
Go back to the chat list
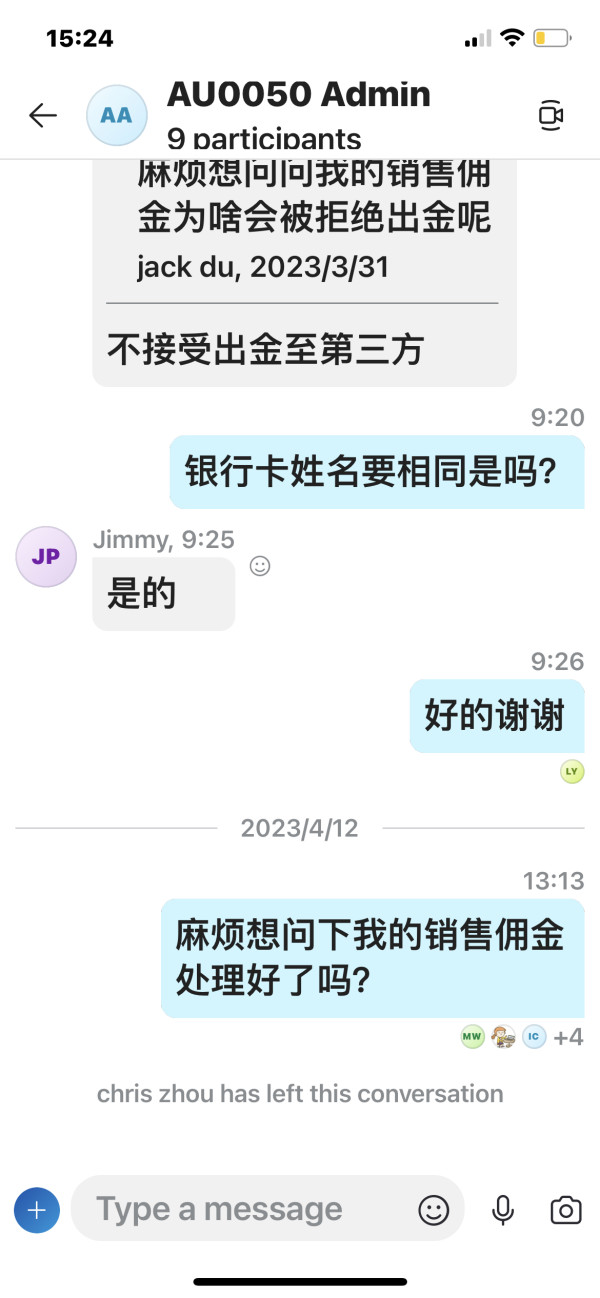[x=43, y=115]
